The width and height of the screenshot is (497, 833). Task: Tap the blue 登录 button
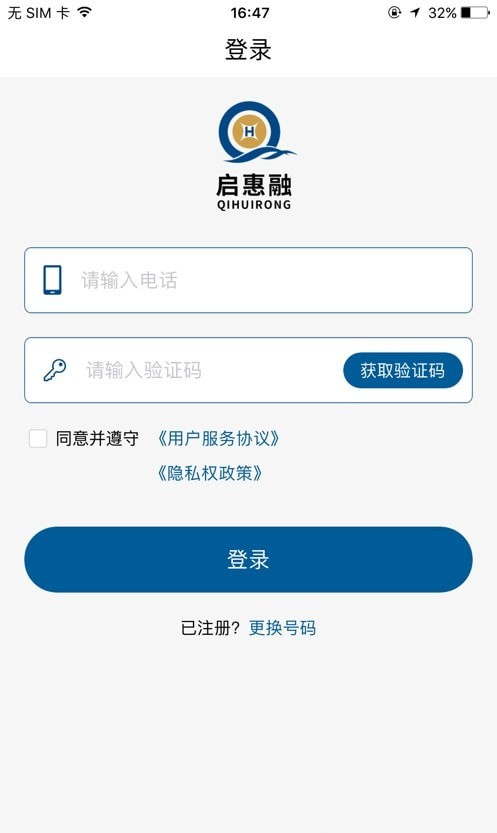click(248, 559)
